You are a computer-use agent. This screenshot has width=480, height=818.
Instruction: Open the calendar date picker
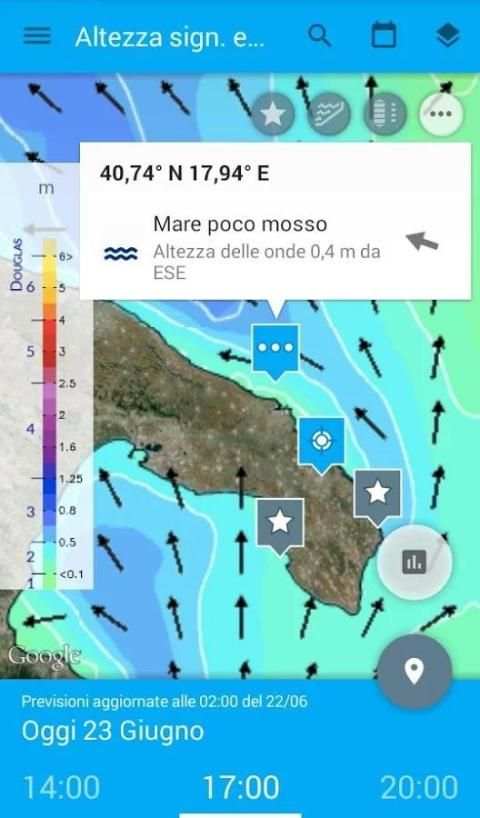click(x=383, y=35)
